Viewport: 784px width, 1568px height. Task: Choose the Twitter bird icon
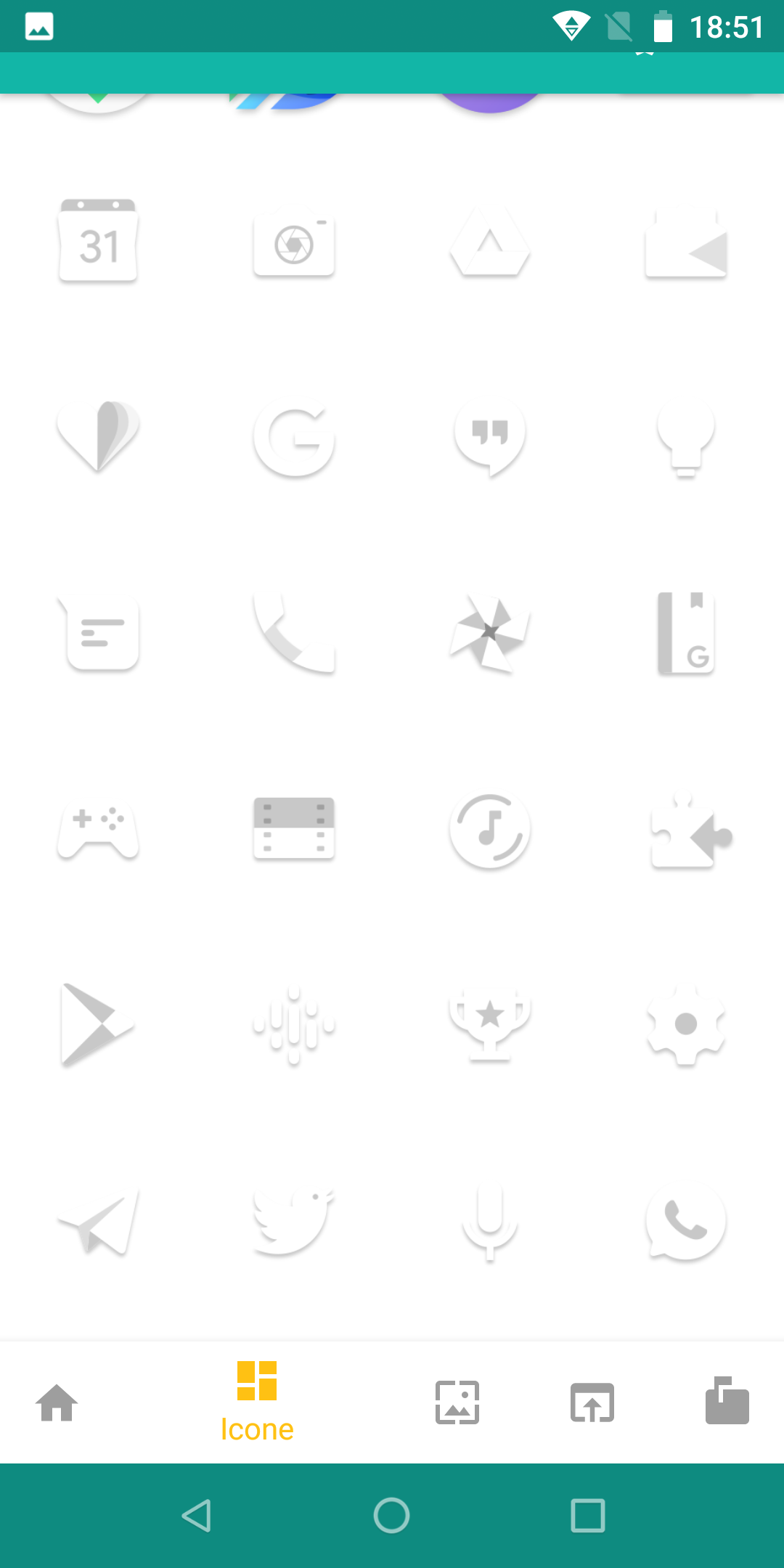pos(293,1220)
